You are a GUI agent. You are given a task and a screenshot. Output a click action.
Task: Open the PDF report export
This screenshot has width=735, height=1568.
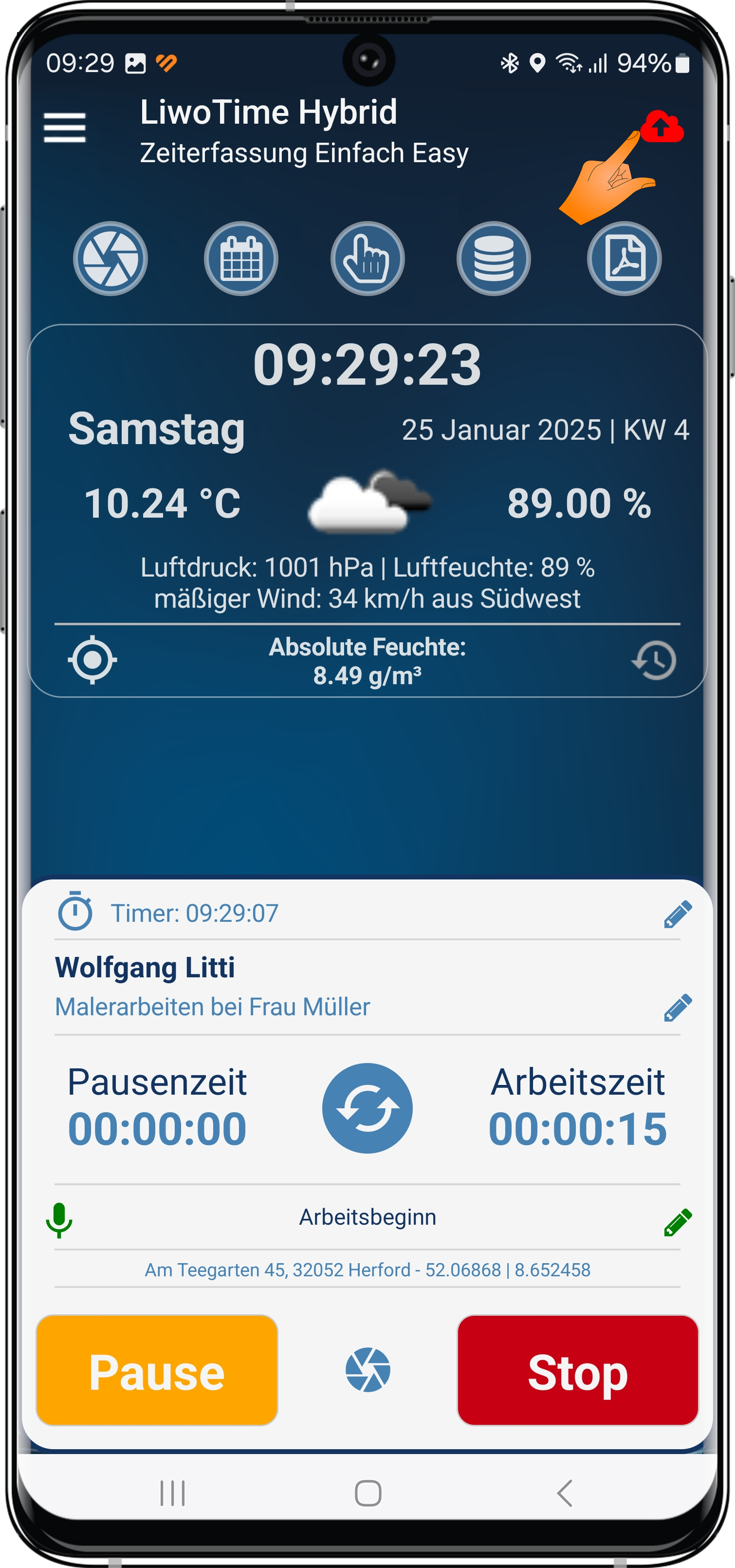point(624,259)
